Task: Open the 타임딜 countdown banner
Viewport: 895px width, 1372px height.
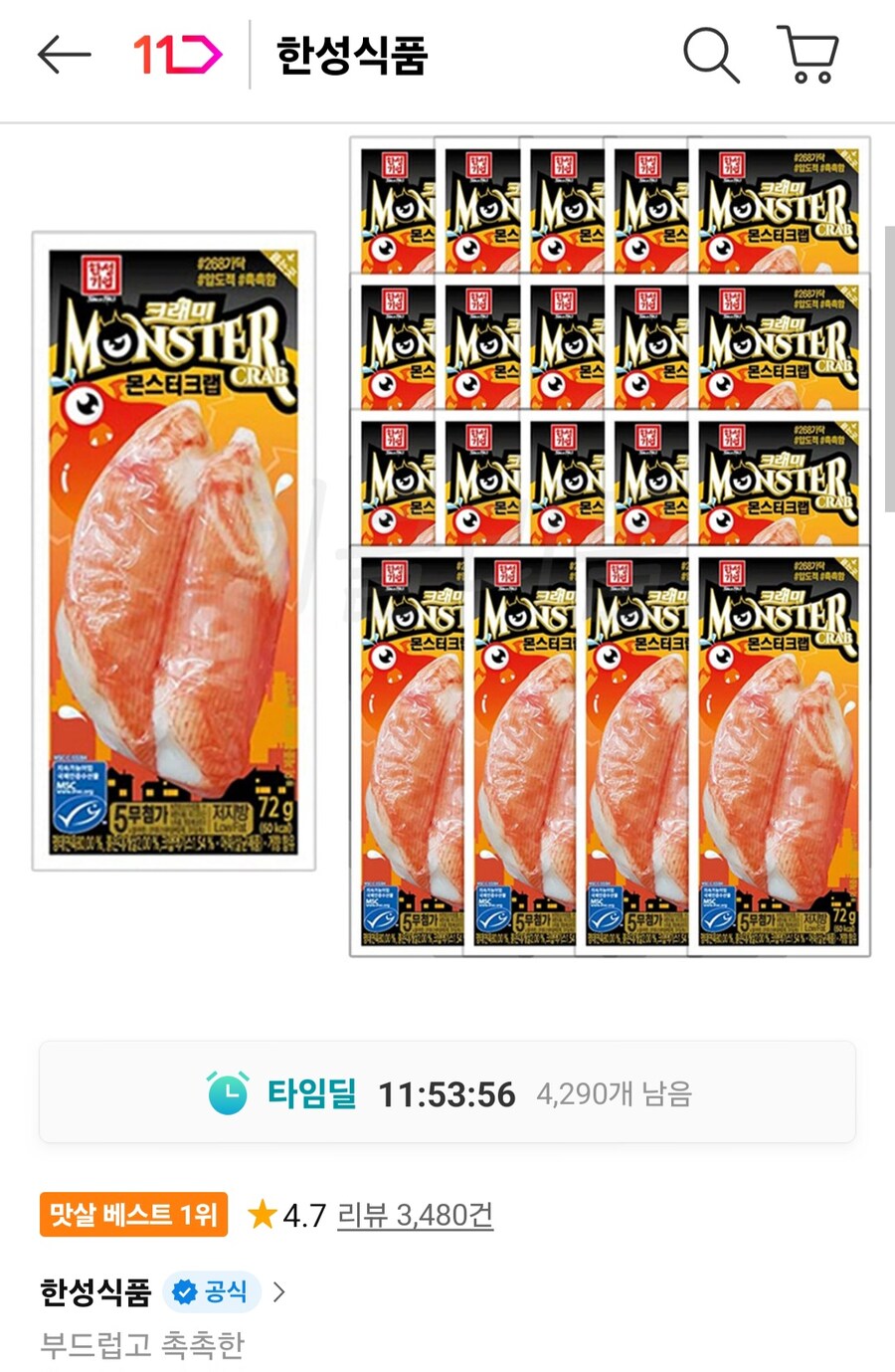Action: point(447,1091)
